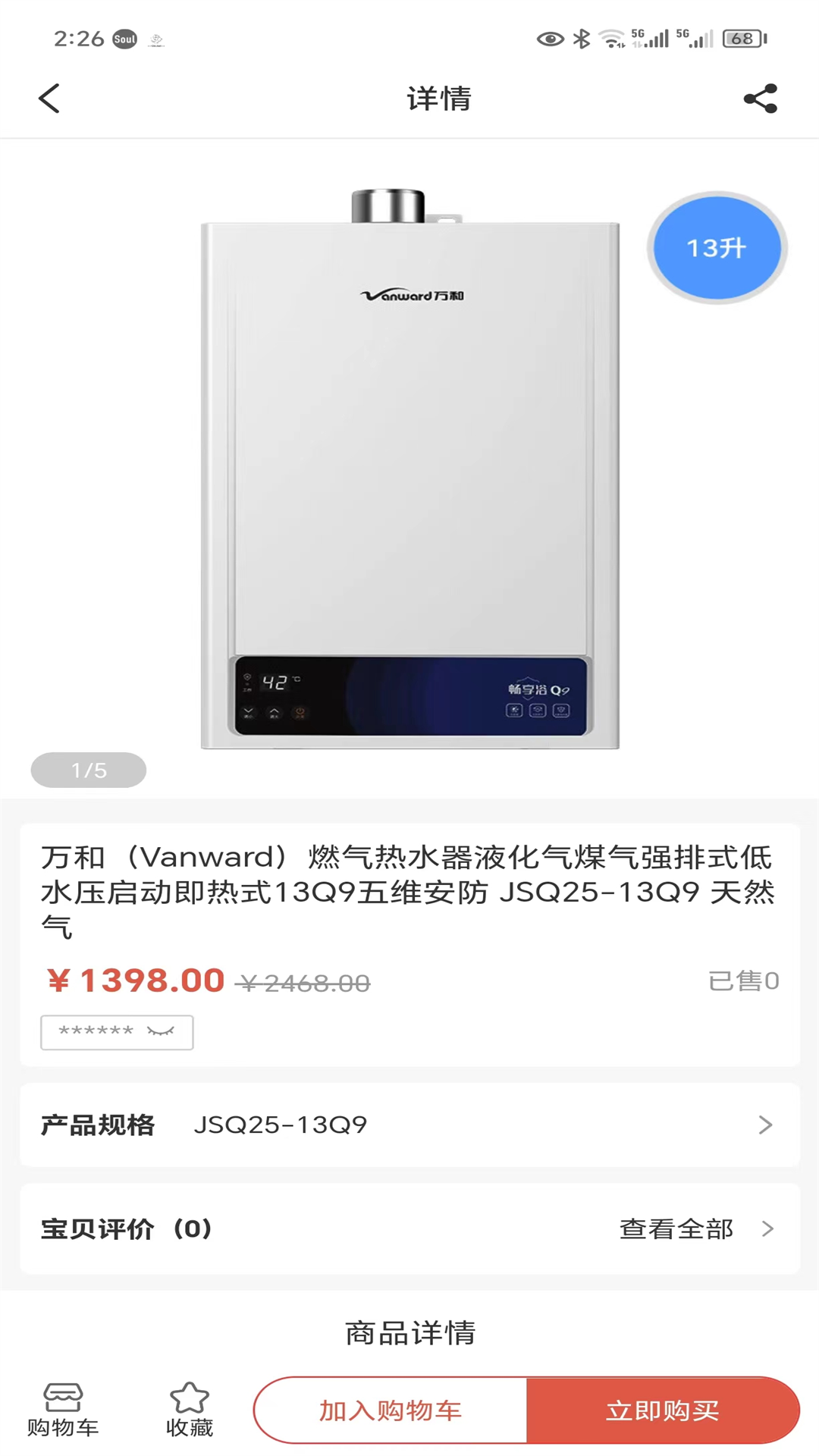Open the 购物车 shopping cart
The width and height of the screenshot is (819, 1456).
(x=63, y=1410)
